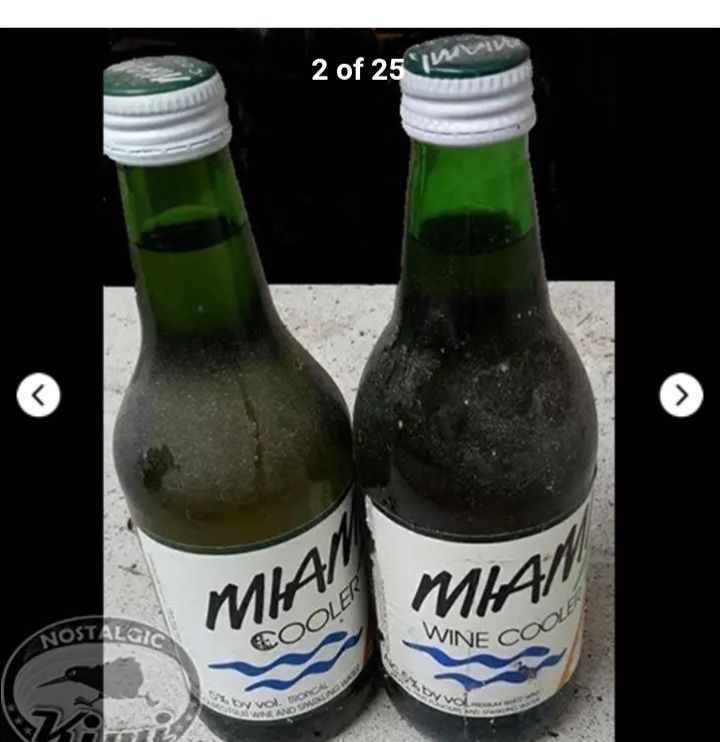Go to the previous image

[x=38, y=395]
